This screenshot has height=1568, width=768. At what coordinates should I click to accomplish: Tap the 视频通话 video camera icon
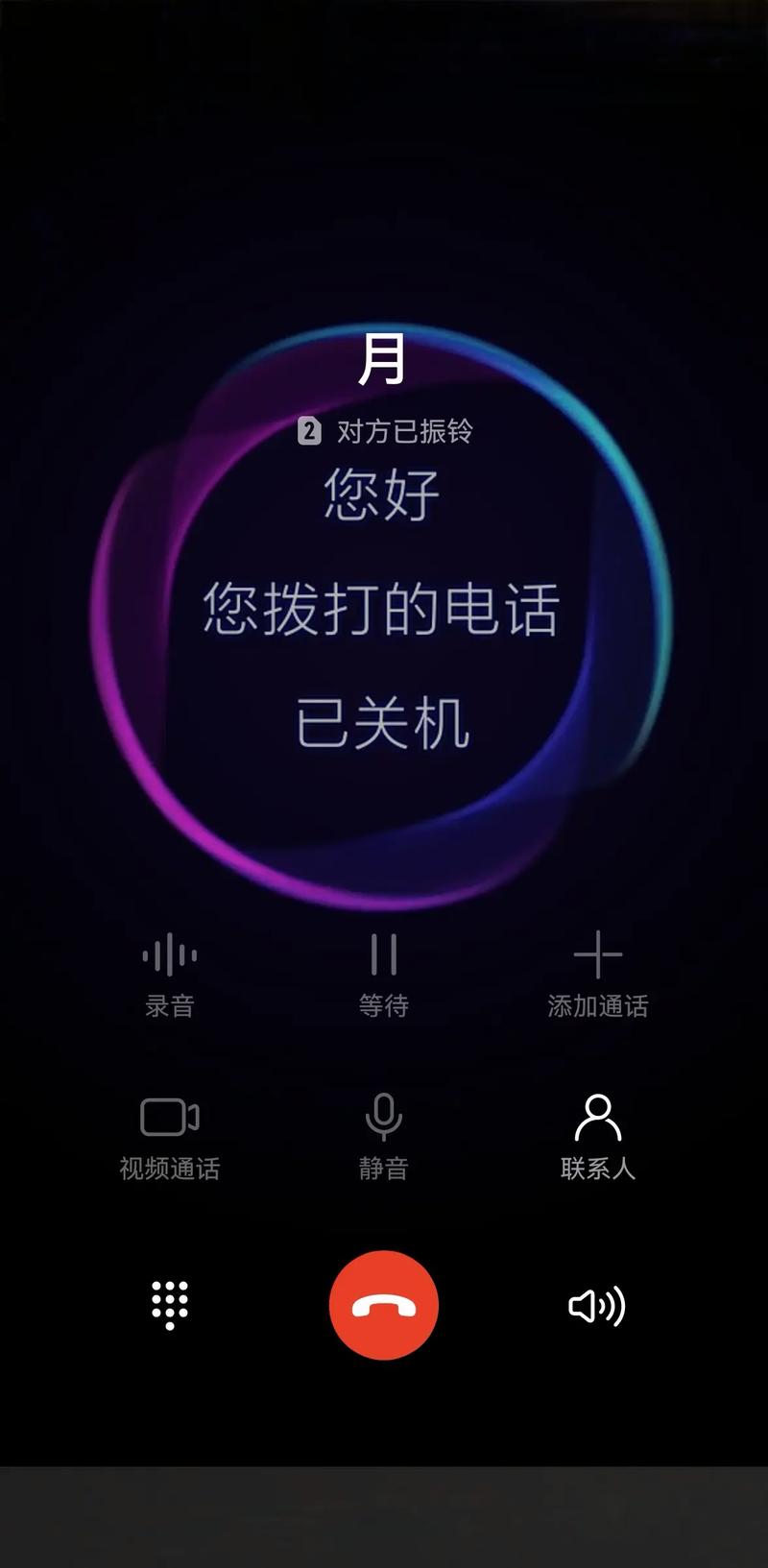[169, 1117]
